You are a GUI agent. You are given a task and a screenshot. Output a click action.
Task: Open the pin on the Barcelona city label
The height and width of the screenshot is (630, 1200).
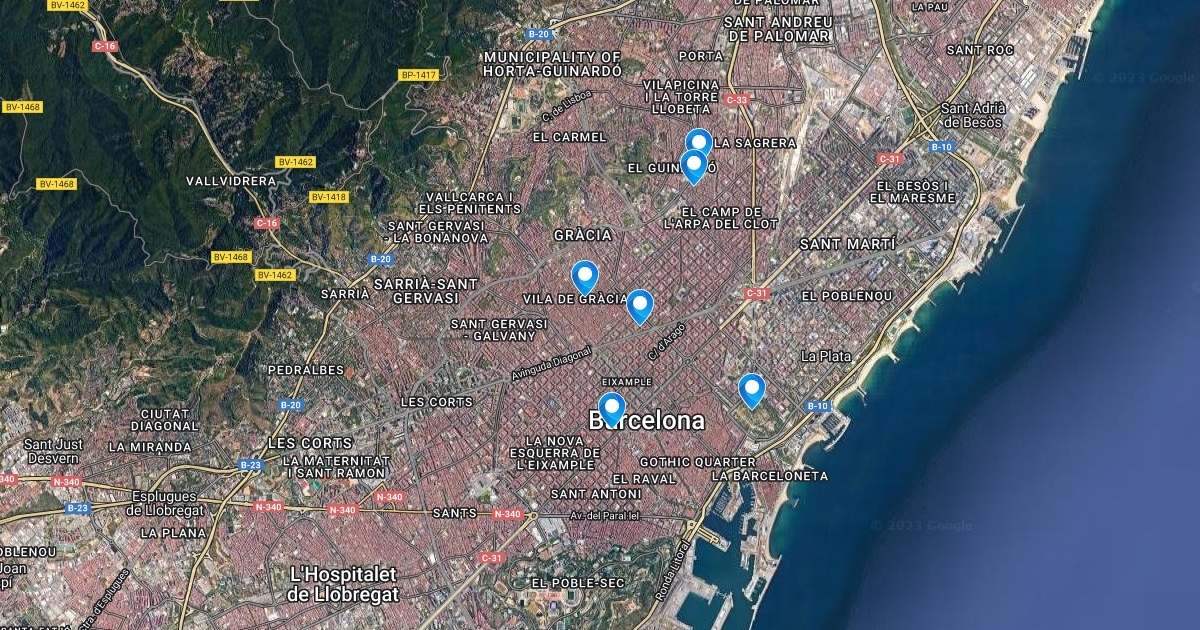(611, 410)
